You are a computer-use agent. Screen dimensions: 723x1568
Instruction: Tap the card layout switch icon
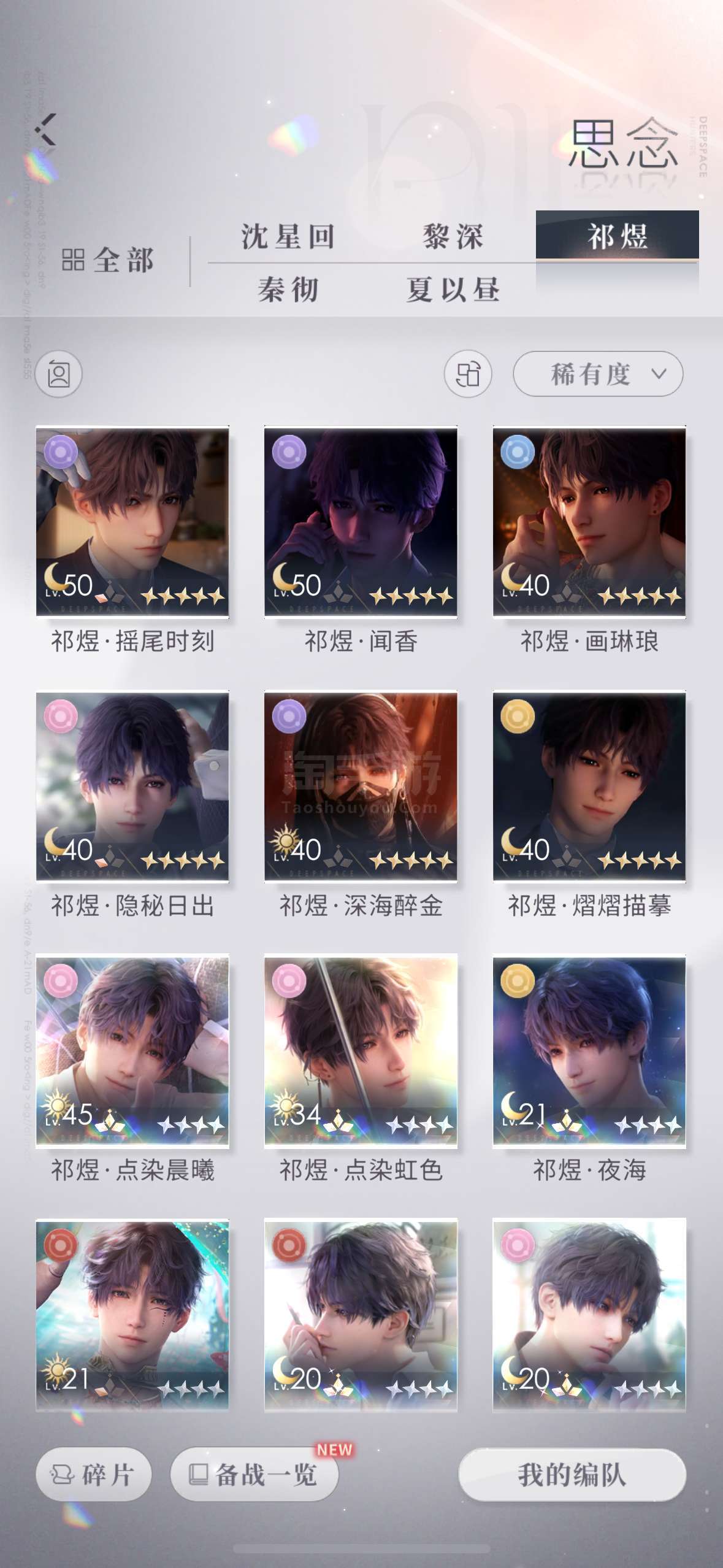click(x=468, y=374)
